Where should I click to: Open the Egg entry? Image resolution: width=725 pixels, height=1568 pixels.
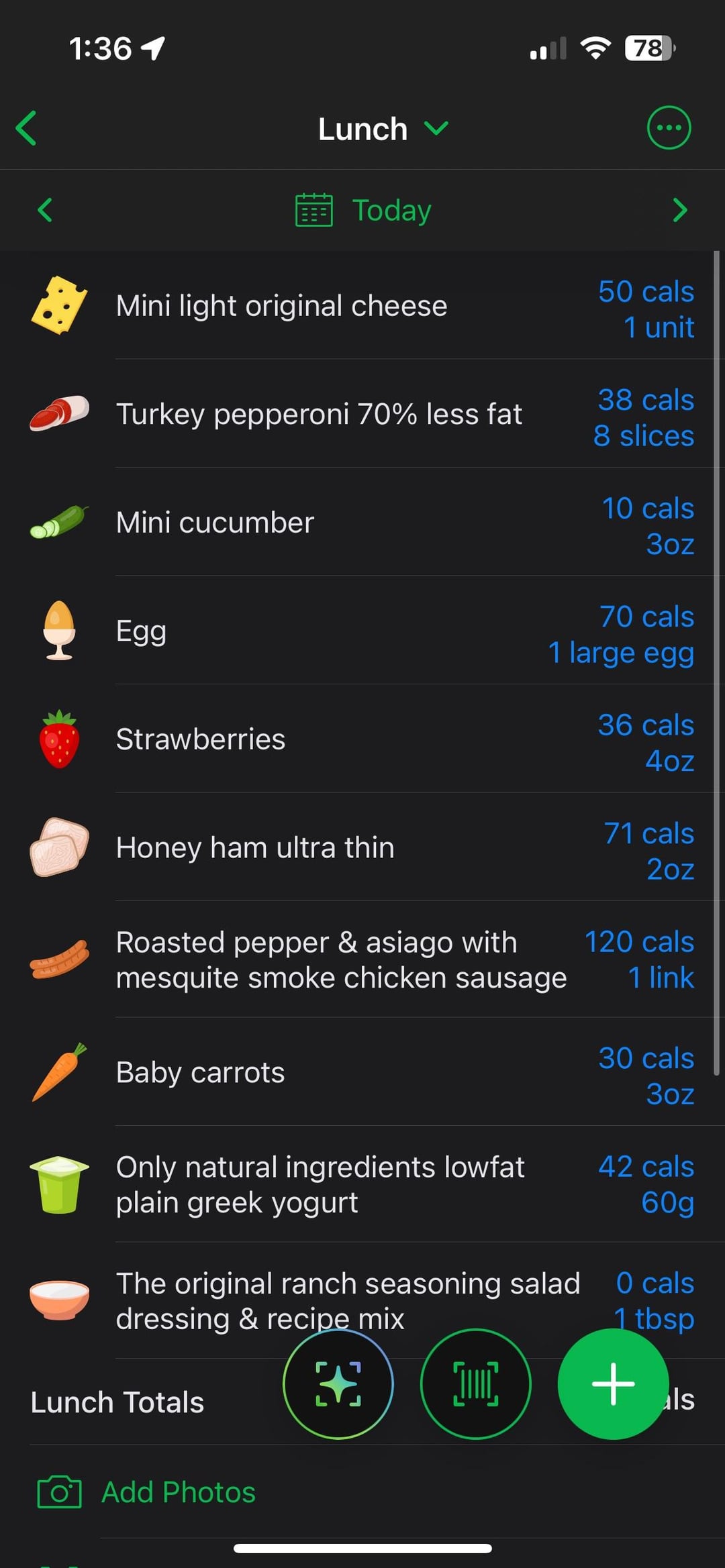362,631
